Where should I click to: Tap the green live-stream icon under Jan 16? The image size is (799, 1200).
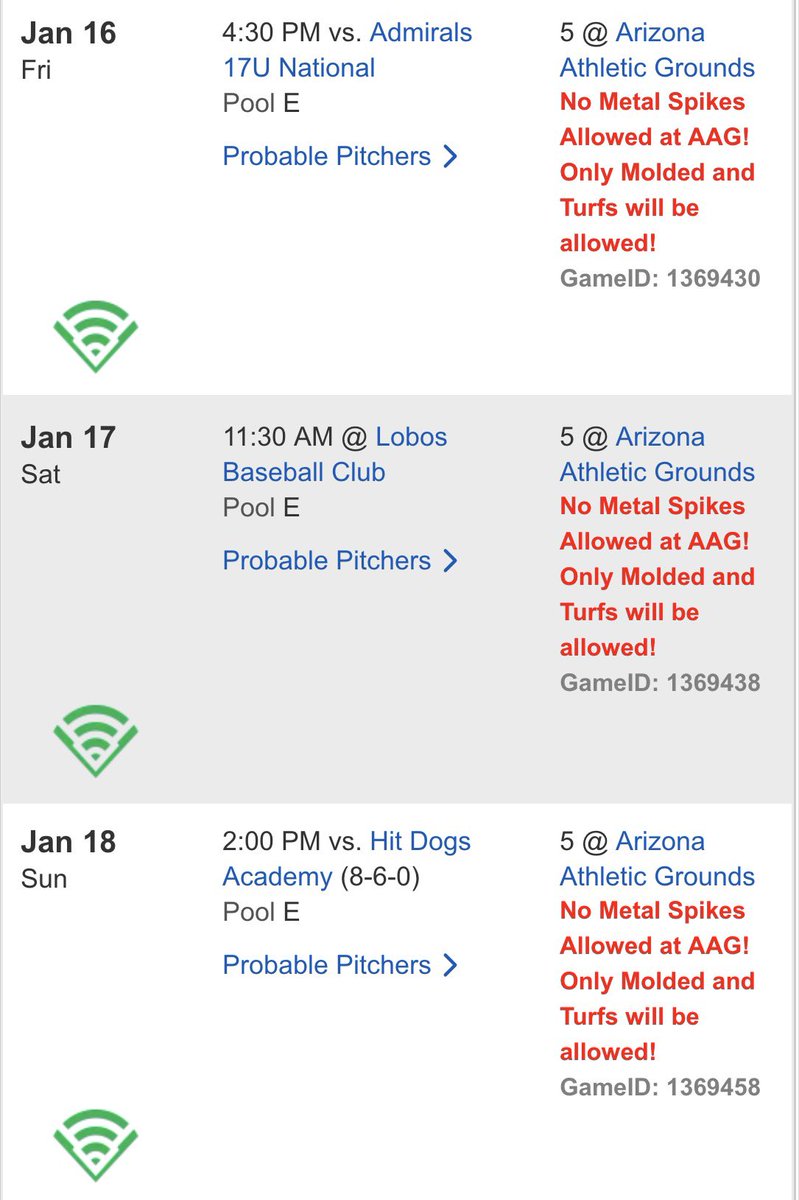pos(95,335)
